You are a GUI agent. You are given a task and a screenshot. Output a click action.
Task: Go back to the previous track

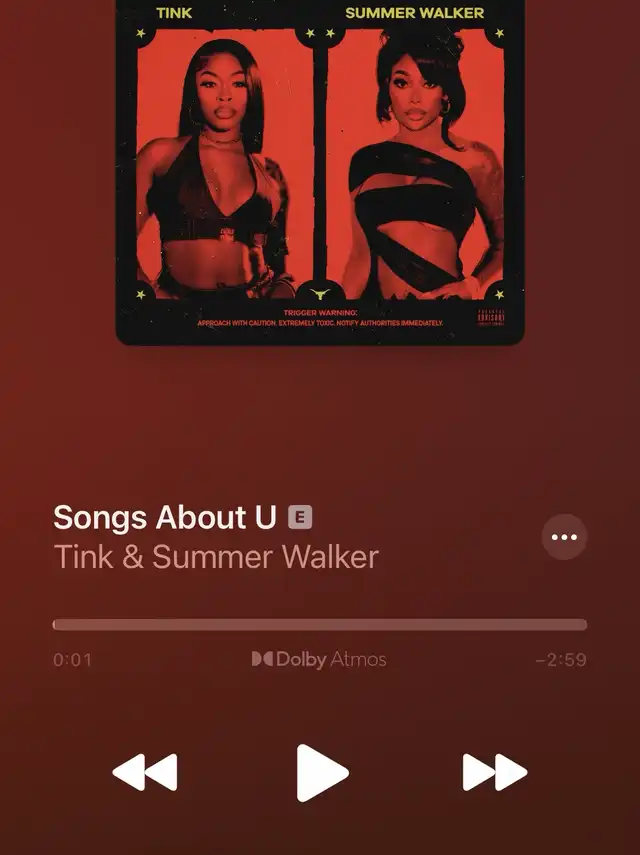[145, 772]
